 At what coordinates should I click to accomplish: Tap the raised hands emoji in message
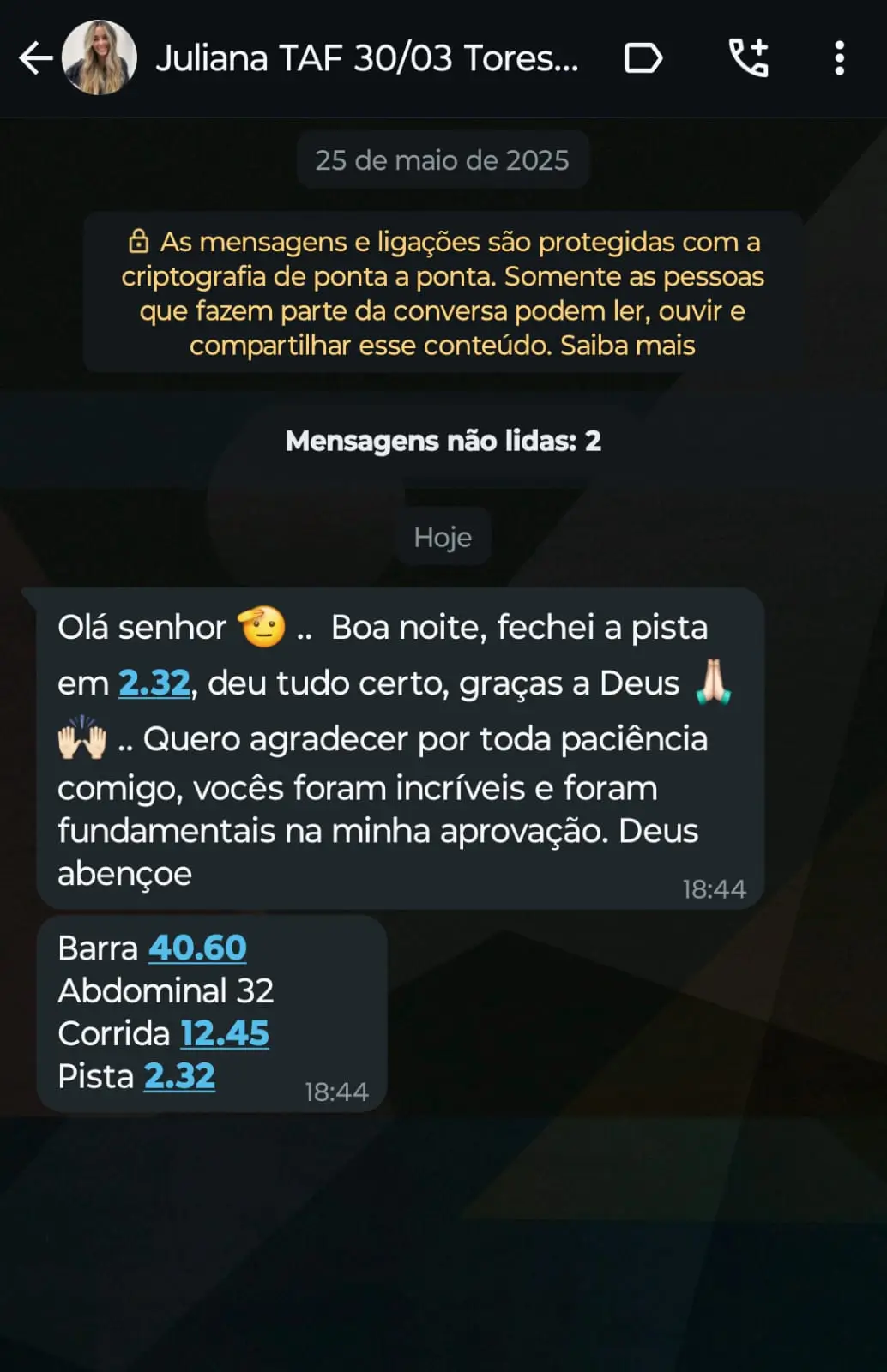click(x=81, y=737)
